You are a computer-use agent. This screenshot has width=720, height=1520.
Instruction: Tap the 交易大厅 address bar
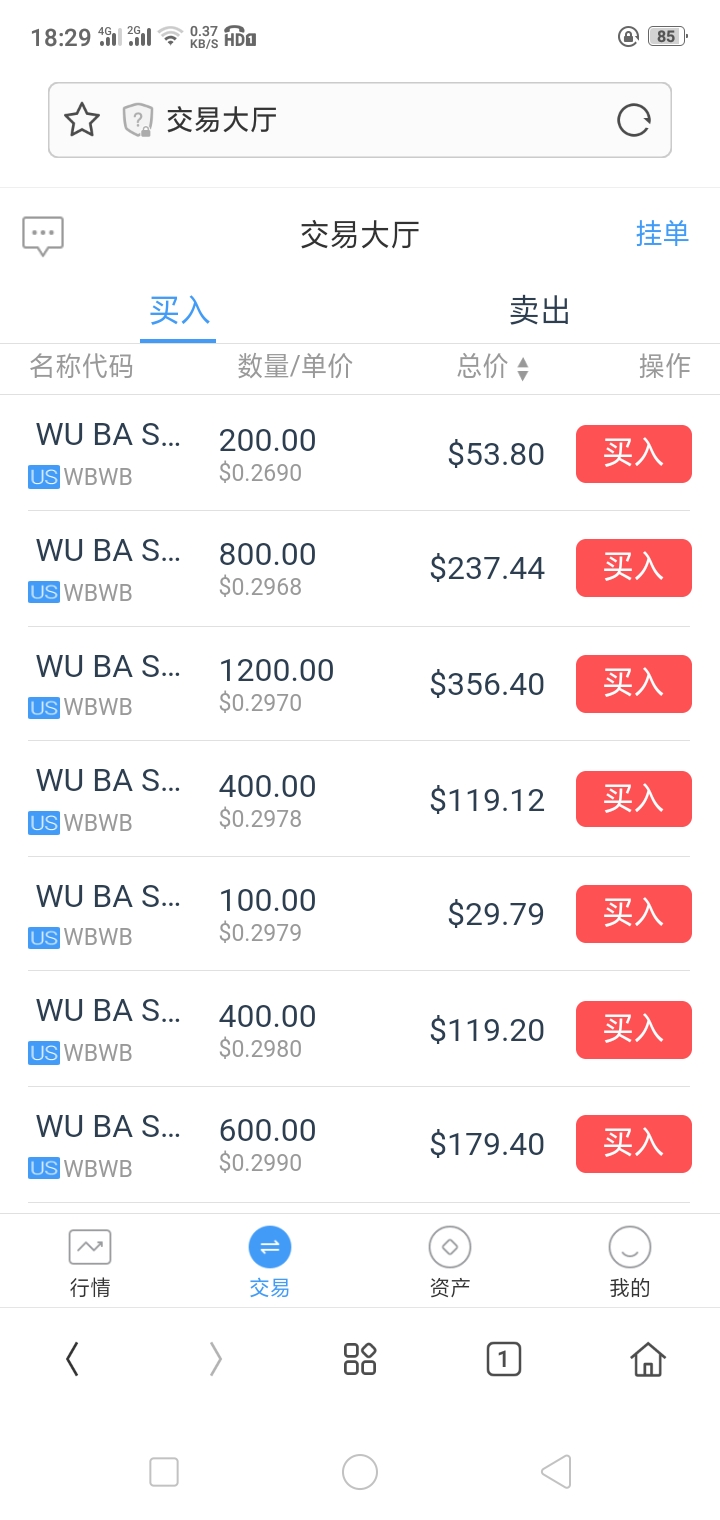click(360, 120)
